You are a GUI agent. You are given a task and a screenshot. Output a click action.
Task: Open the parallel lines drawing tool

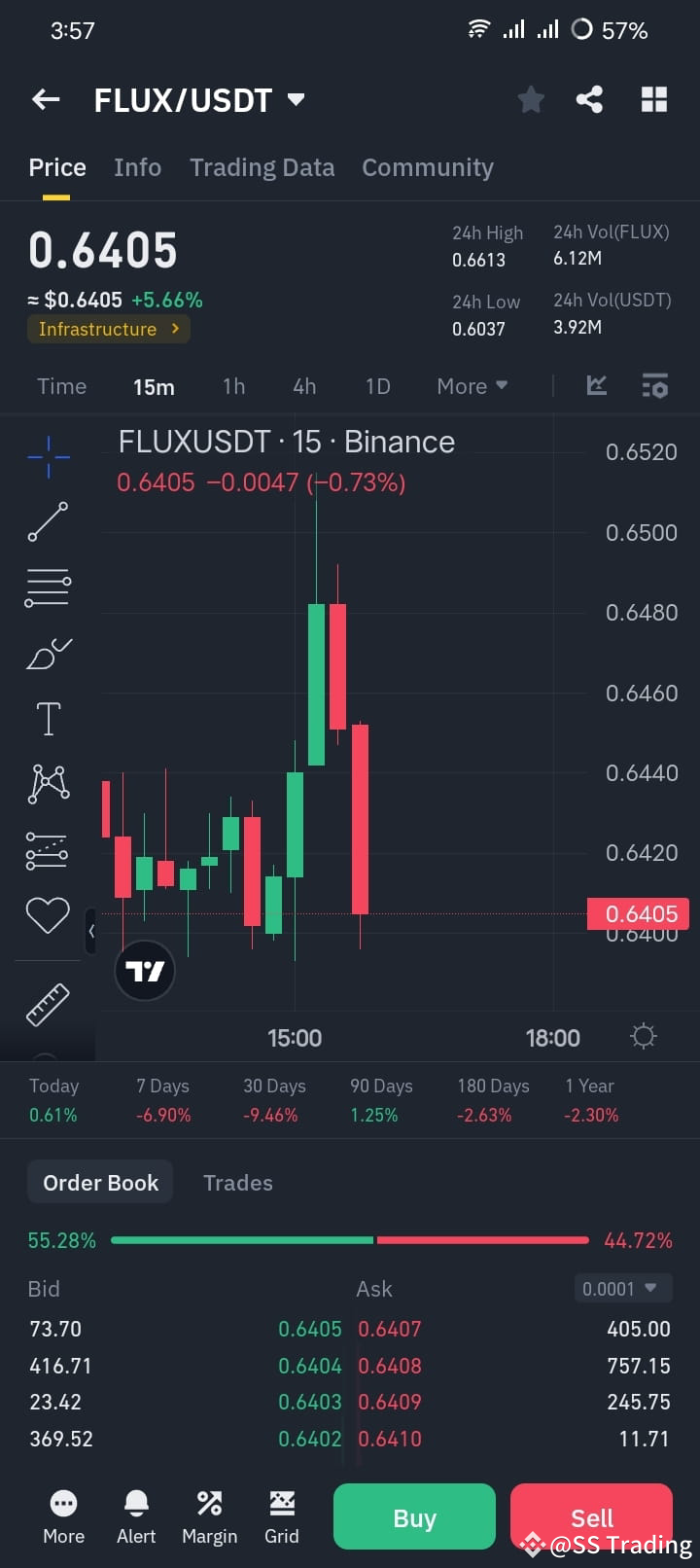(x=48, y=588)
